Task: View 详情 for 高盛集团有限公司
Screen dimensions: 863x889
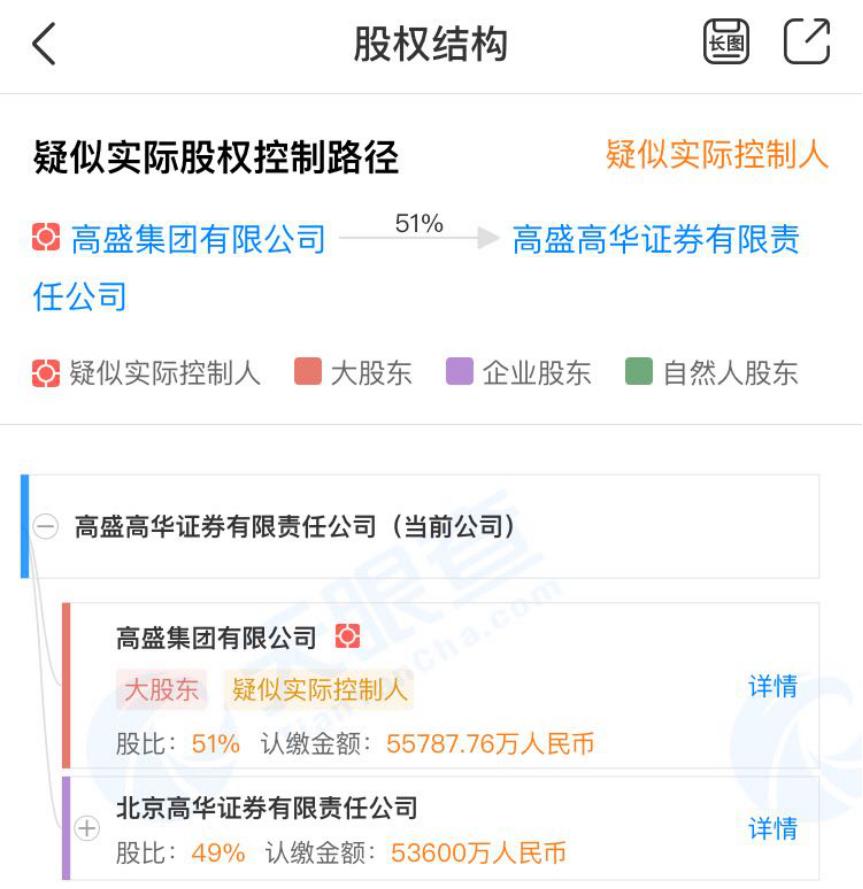Action: [773, 687]
